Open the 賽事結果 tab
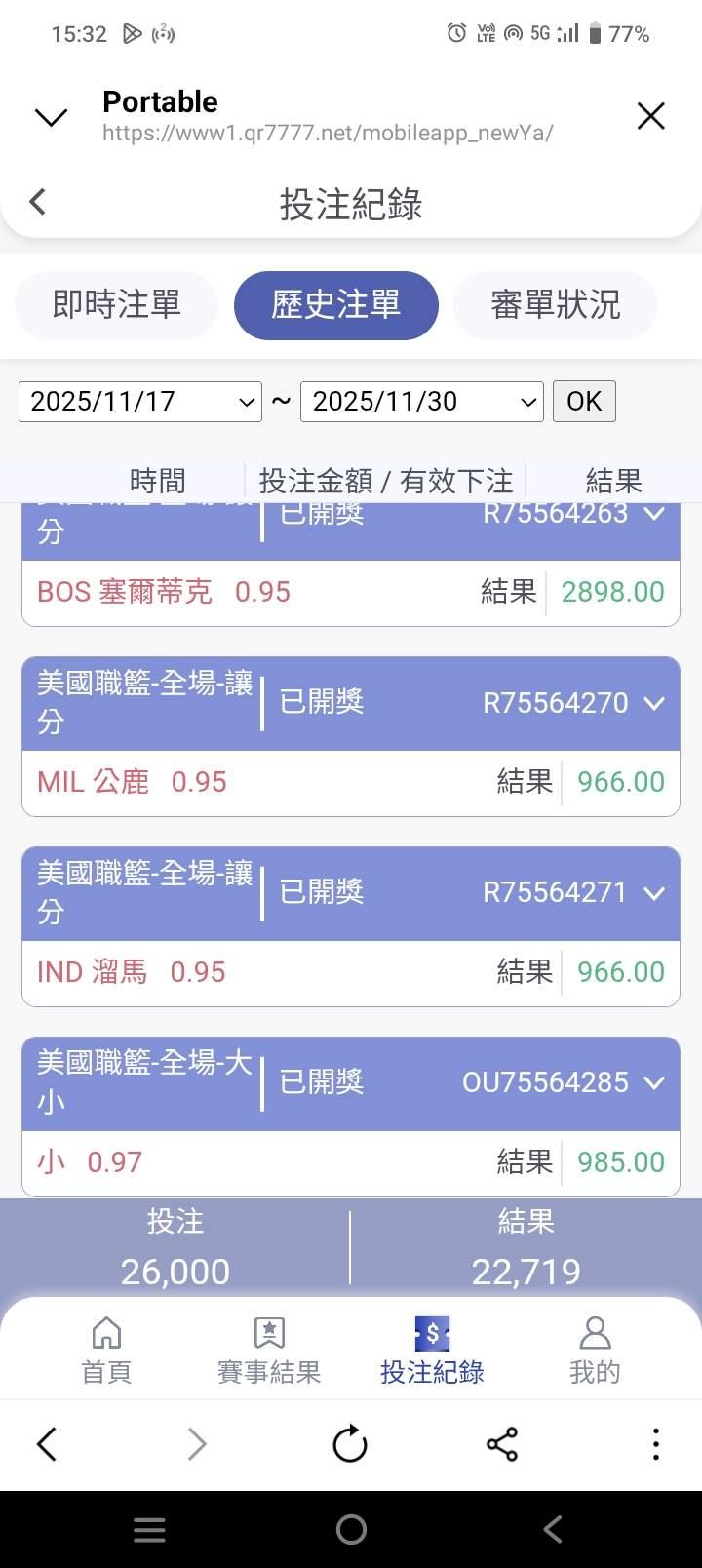The image size is (702, 1568). point(269,1350)
